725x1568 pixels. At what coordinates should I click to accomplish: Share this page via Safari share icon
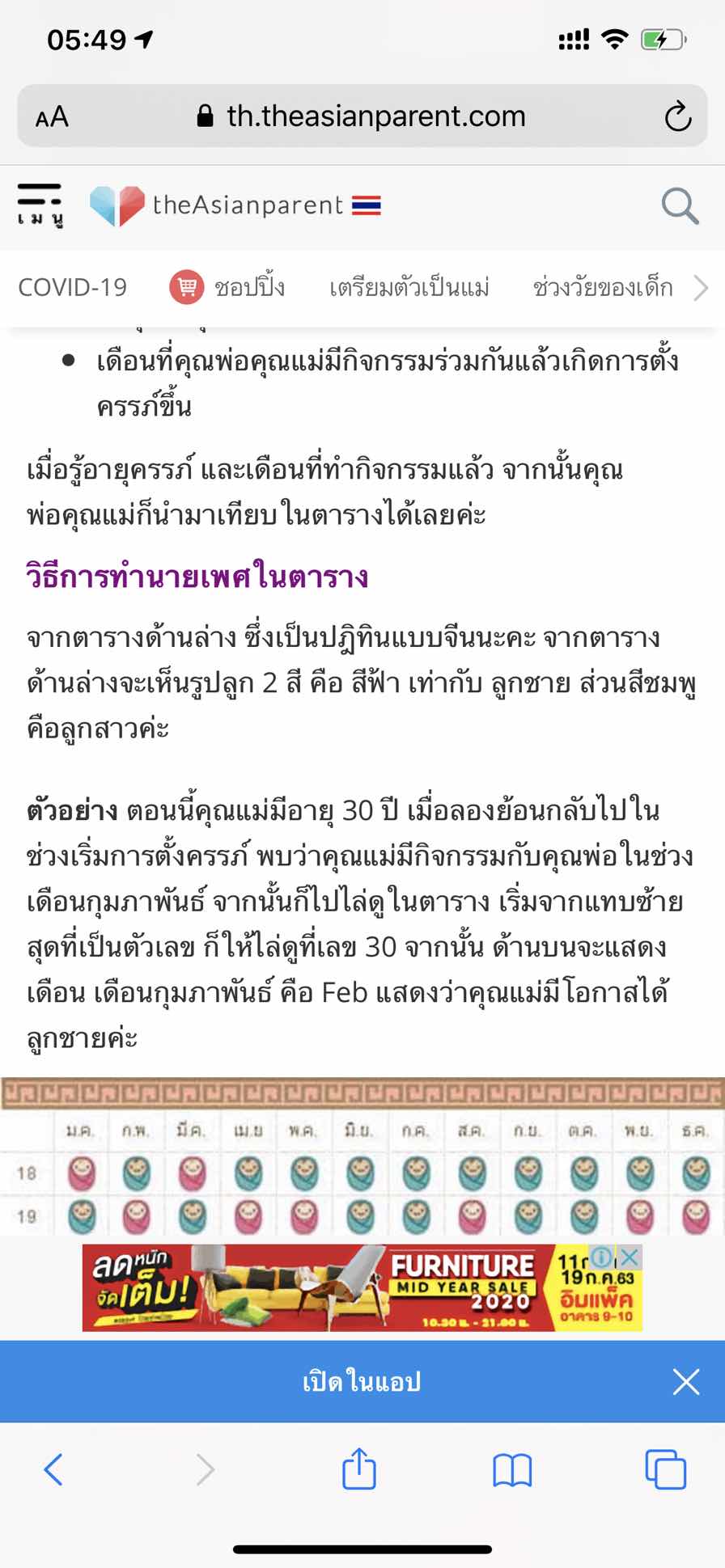point(359,1469)
